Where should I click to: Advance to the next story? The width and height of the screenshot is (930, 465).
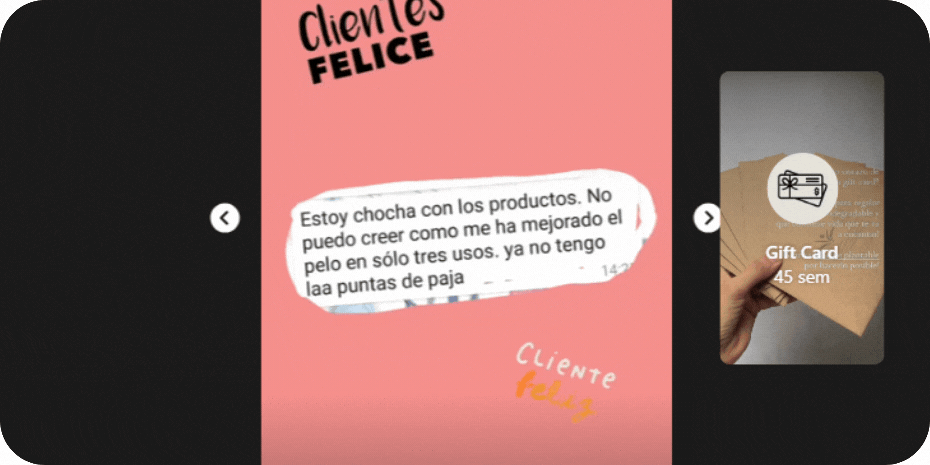(707, 217)
